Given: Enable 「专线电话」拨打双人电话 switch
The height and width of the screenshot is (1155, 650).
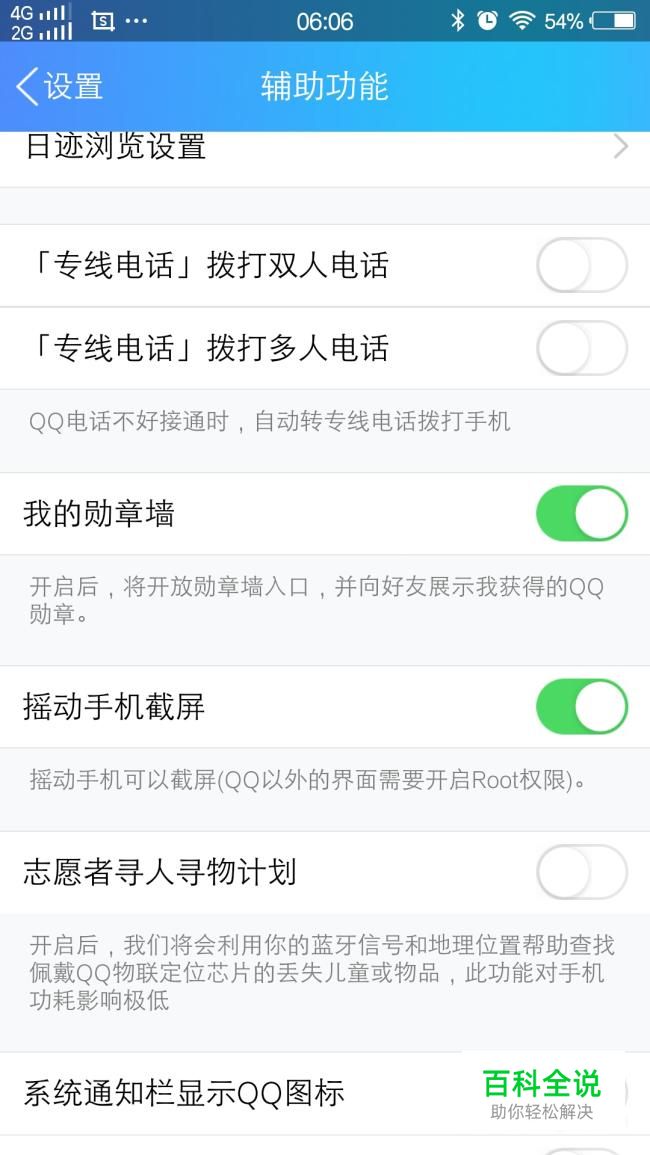Looking at the screenshot, I should (x=581, y=265).
